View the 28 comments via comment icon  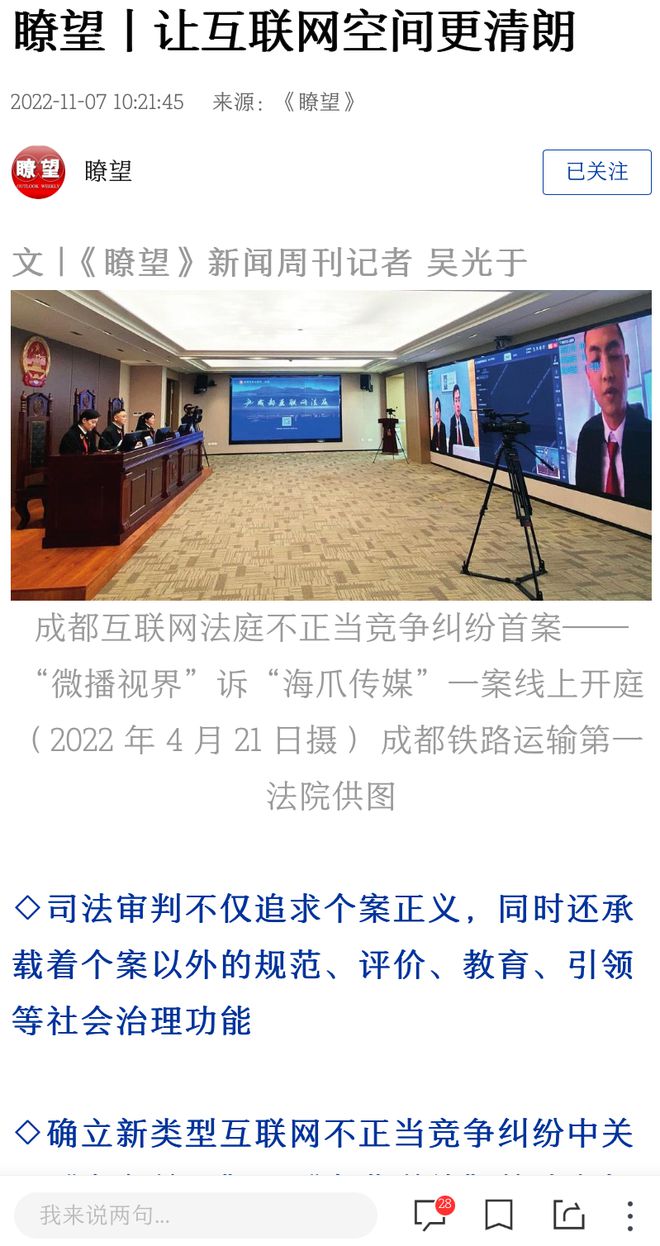(432, 1214)
